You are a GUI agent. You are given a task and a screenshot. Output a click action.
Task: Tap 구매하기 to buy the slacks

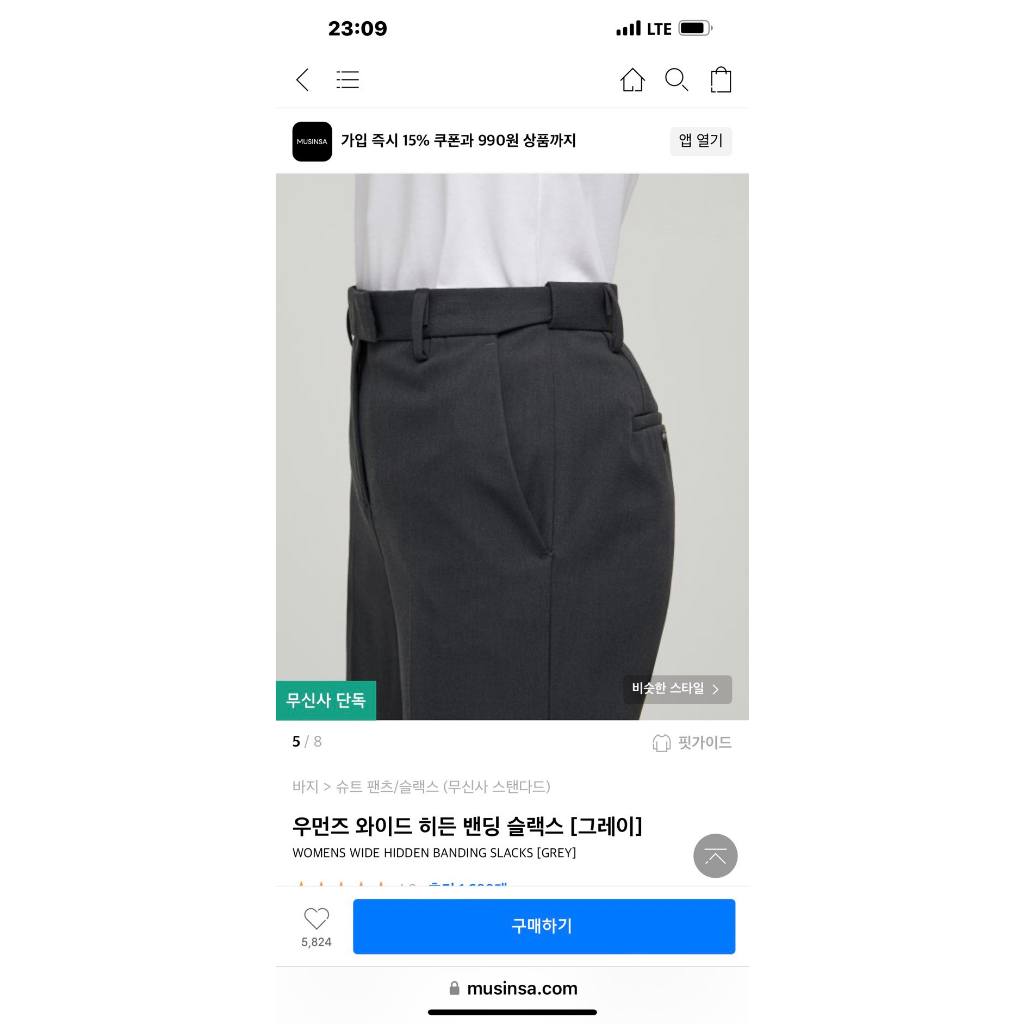point(543,926)
